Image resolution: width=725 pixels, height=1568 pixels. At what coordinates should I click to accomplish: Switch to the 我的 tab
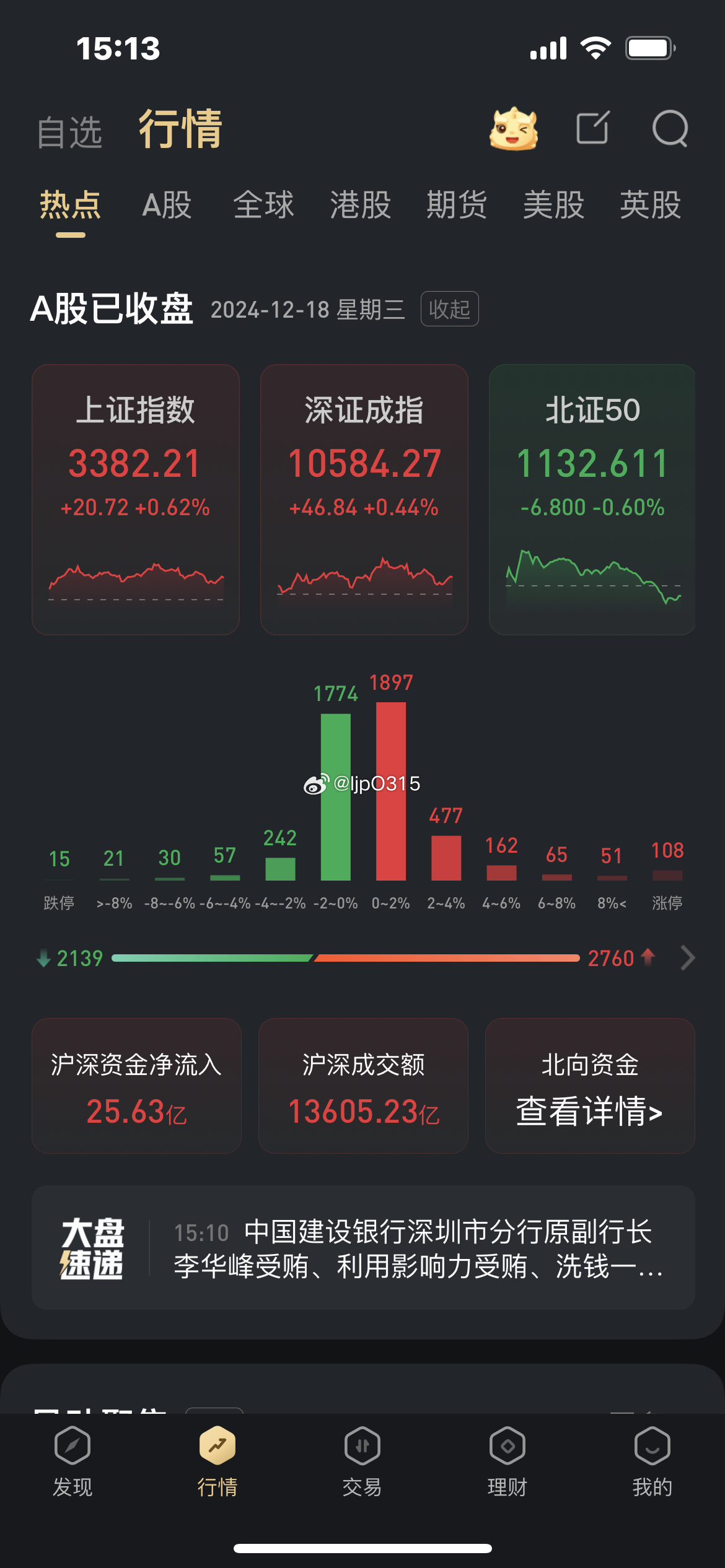(x=652, y=1460)
